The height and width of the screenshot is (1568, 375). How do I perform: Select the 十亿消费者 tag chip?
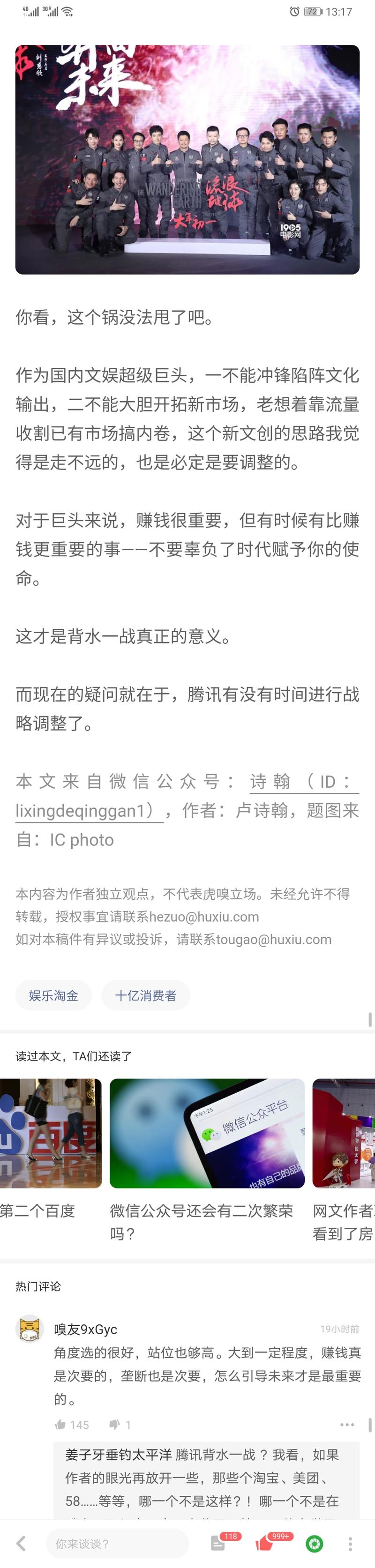click(145, 995)
